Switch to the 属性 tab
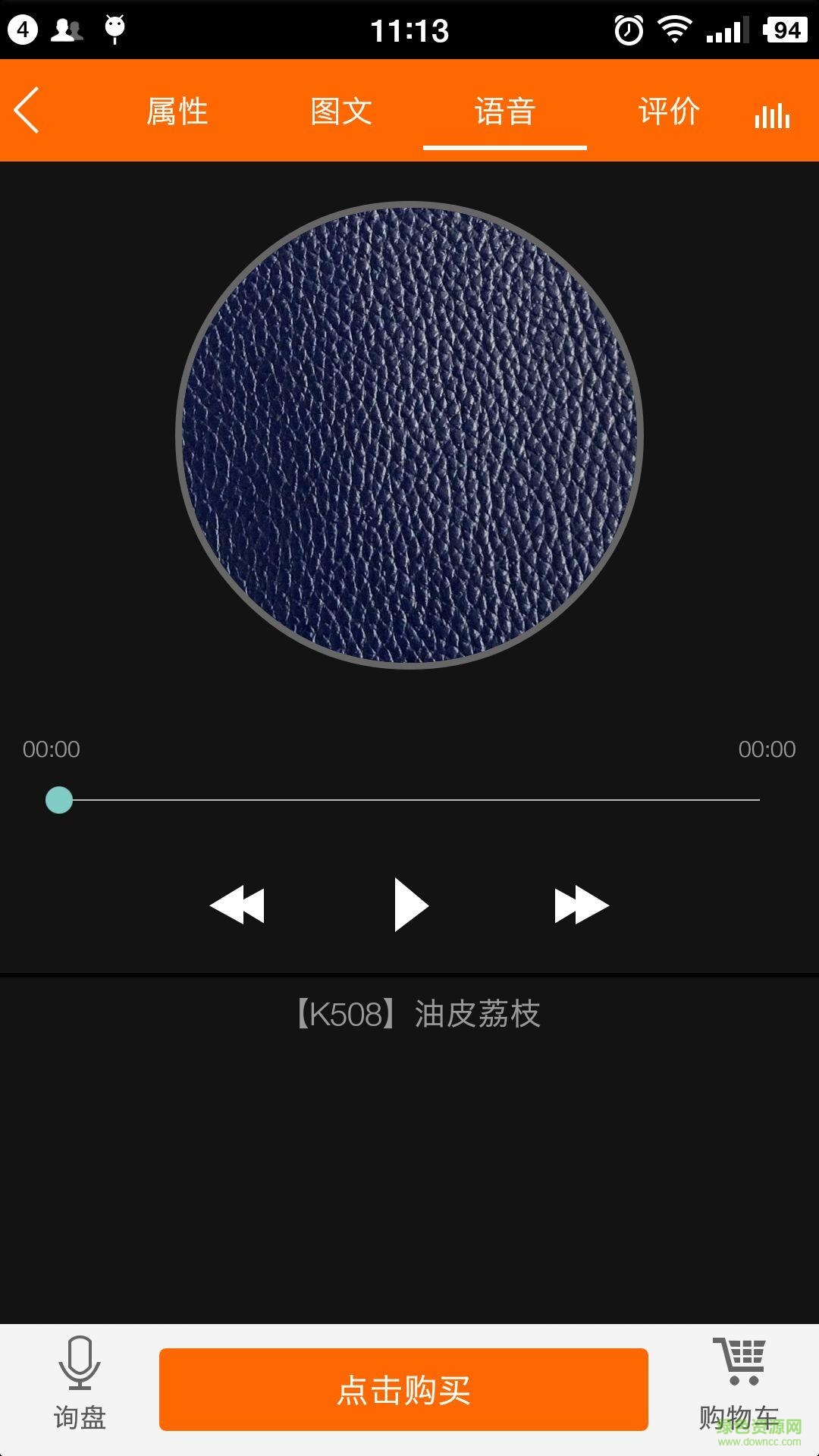Screen dimensions: 819x1456 (177, 111)
